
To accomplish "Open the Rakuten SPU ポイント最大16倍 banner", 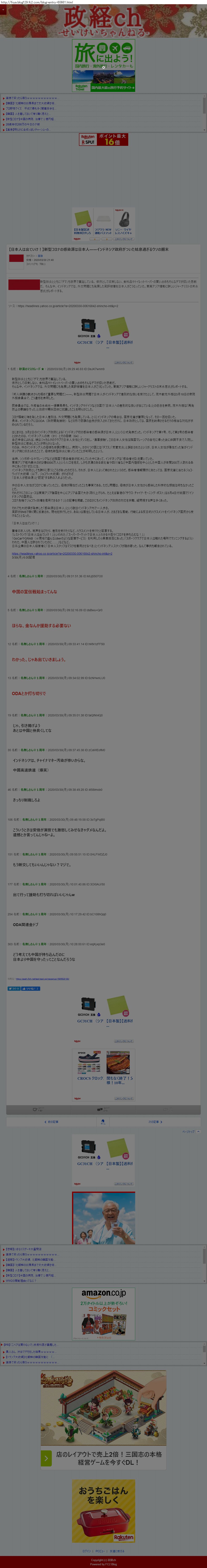I will 104,139.
